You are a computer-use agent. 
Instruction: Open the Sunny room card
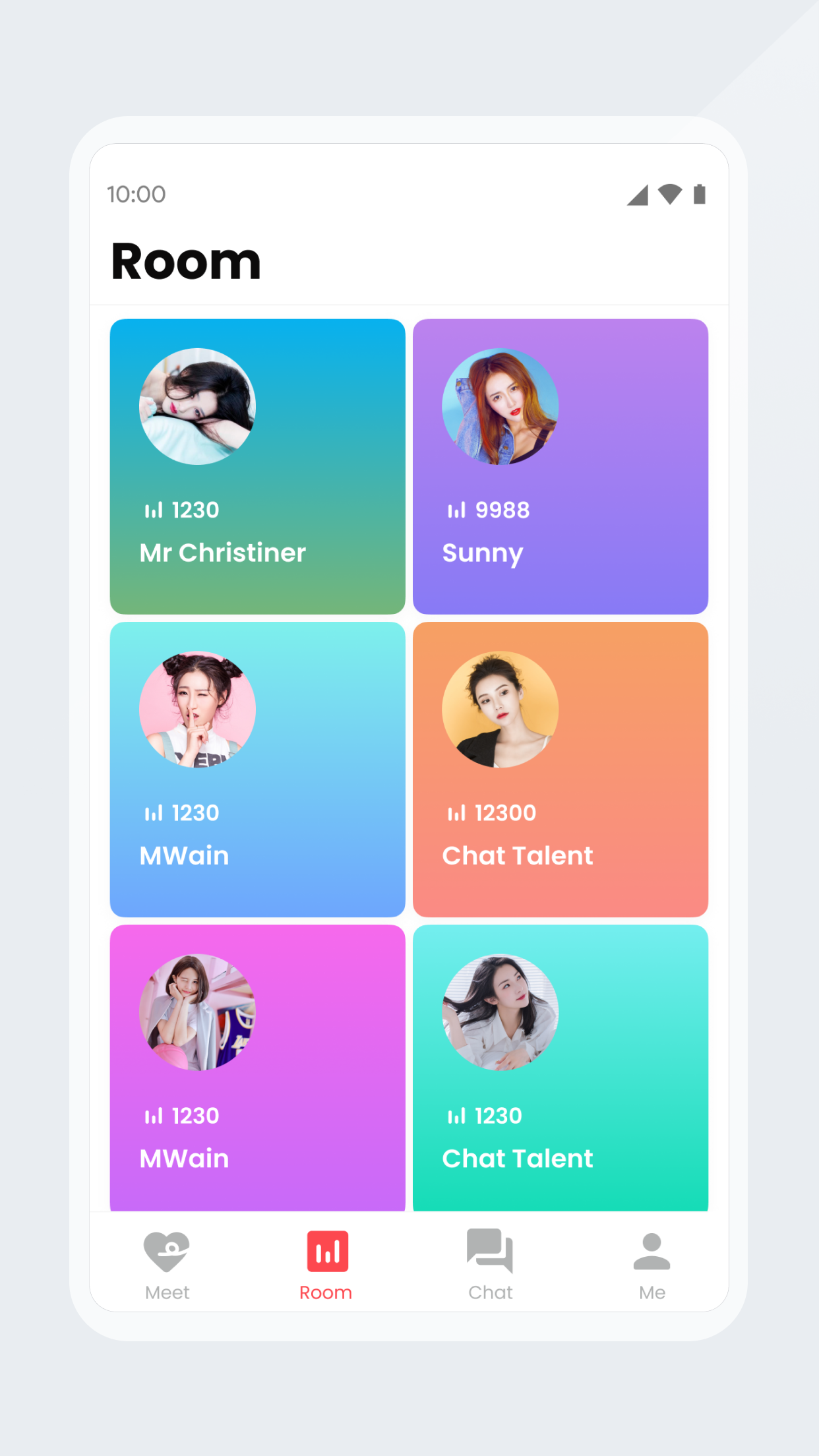pos(561,466)
